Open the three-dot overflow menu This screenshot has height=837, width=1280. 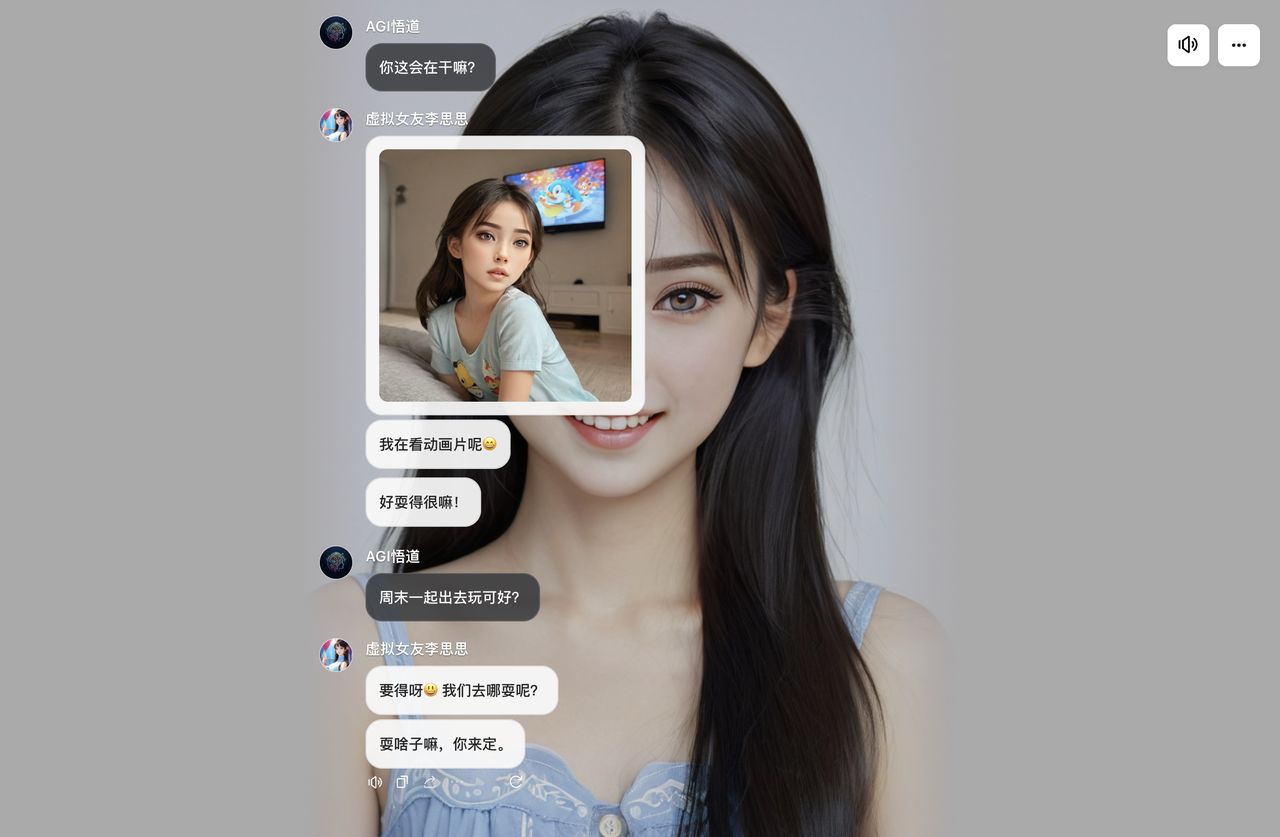tap(1238, 45)
